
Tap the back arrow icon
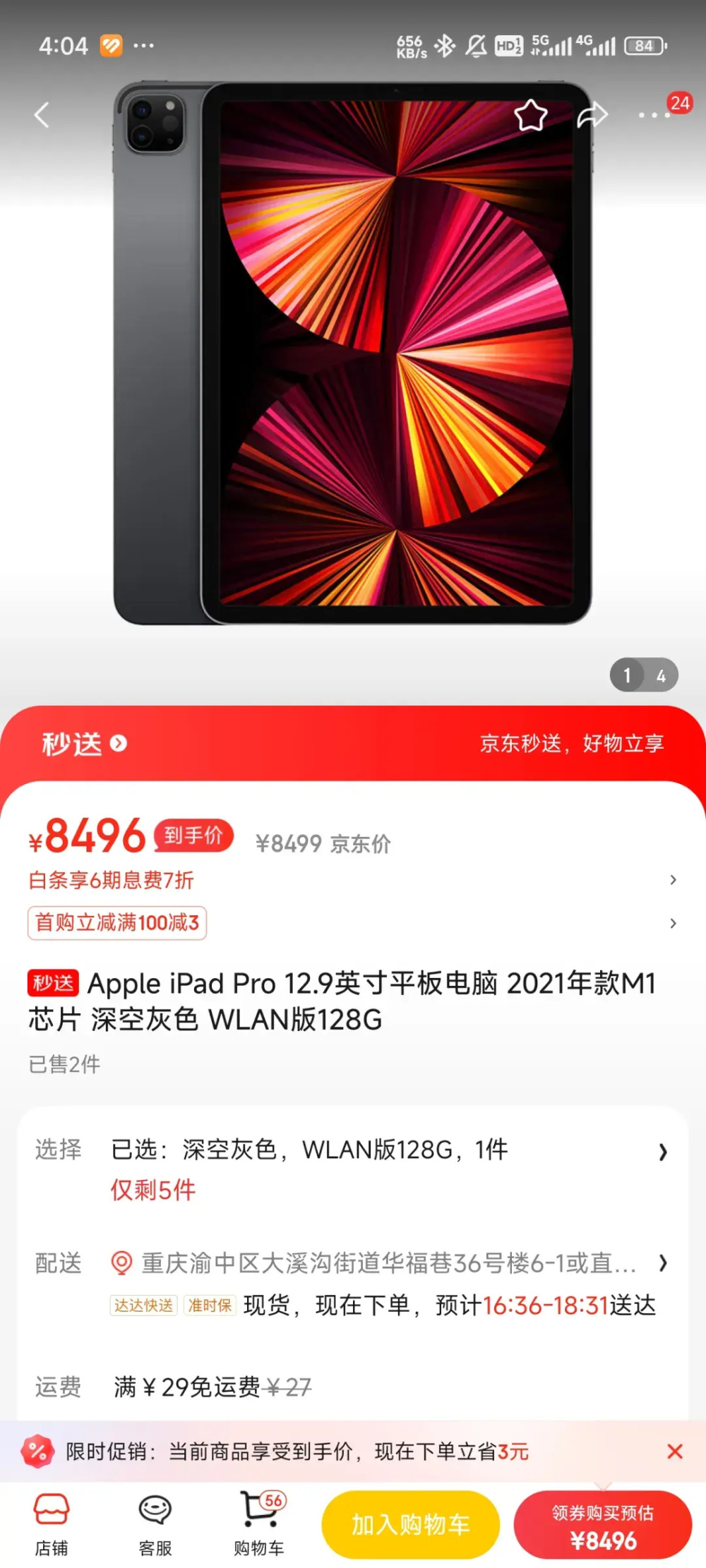(42, 115)
